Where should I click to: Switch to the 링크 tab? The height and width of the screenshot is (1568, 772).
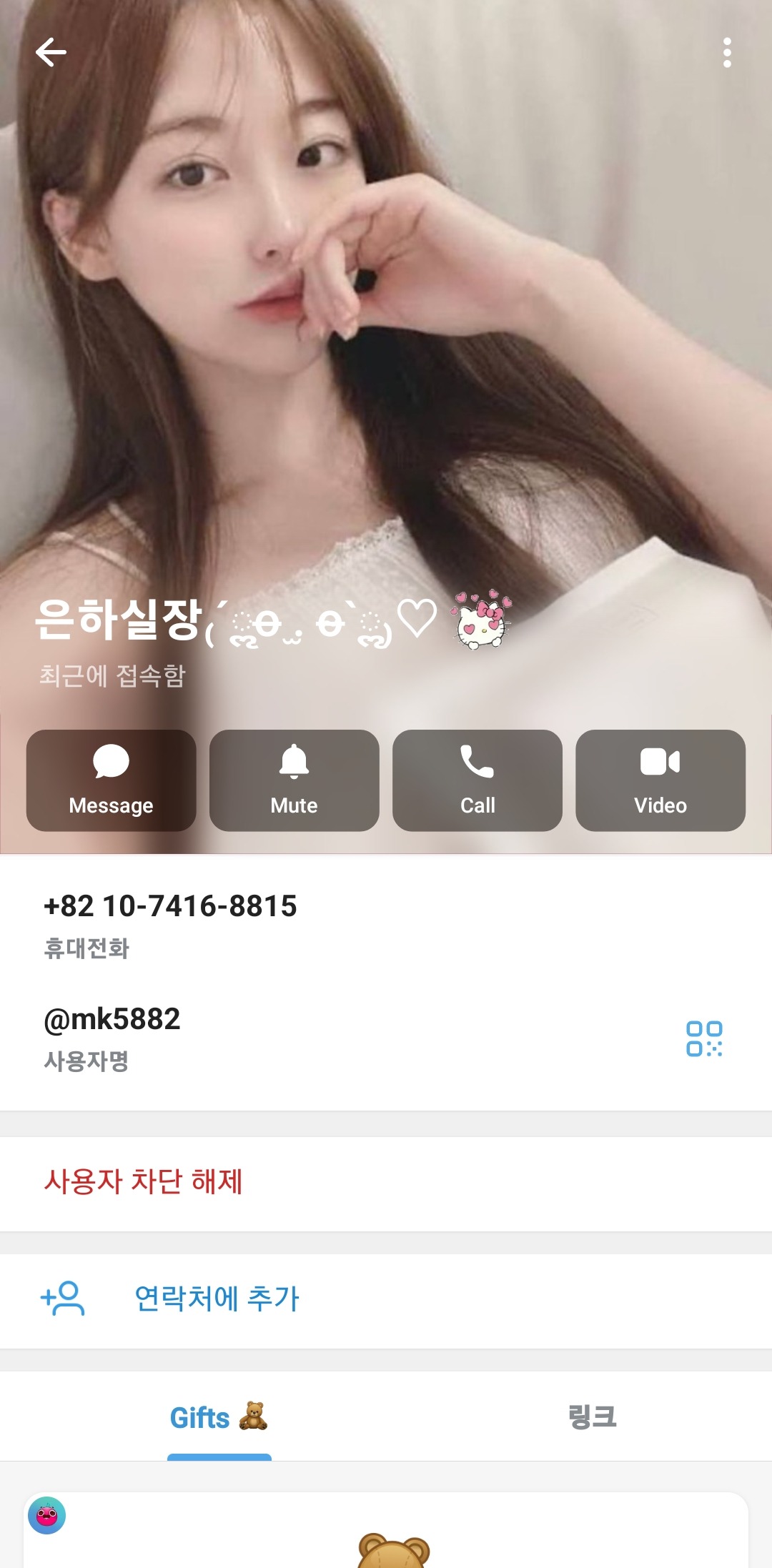click(x=592, y=1416)
